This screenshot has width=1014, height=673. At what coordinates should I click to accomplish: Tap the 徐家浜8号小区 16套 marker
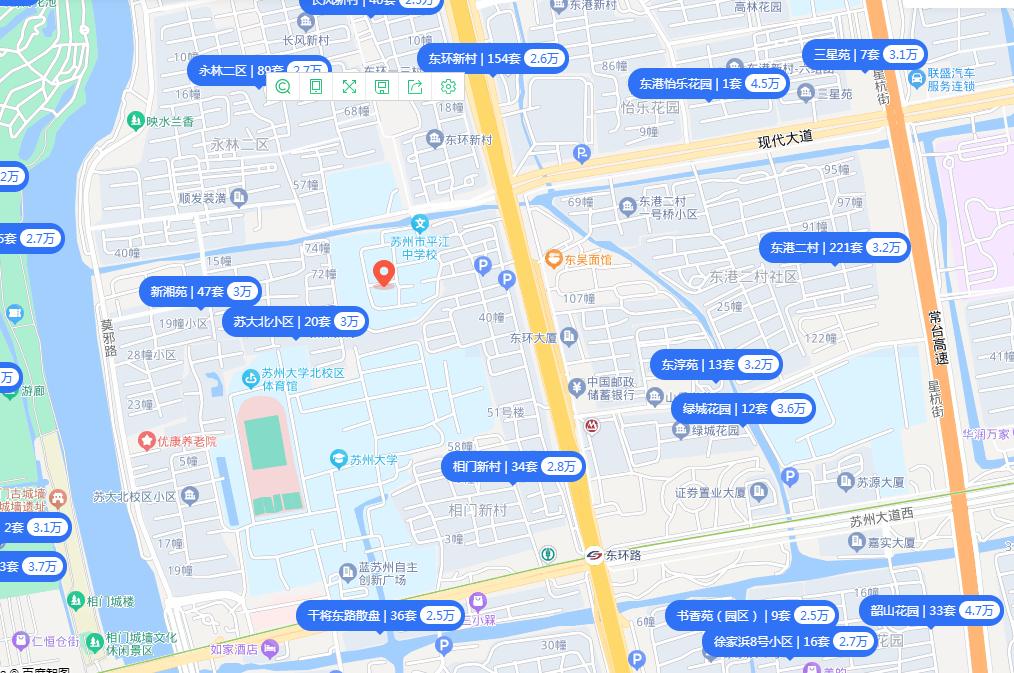click(x=789, y=641)
